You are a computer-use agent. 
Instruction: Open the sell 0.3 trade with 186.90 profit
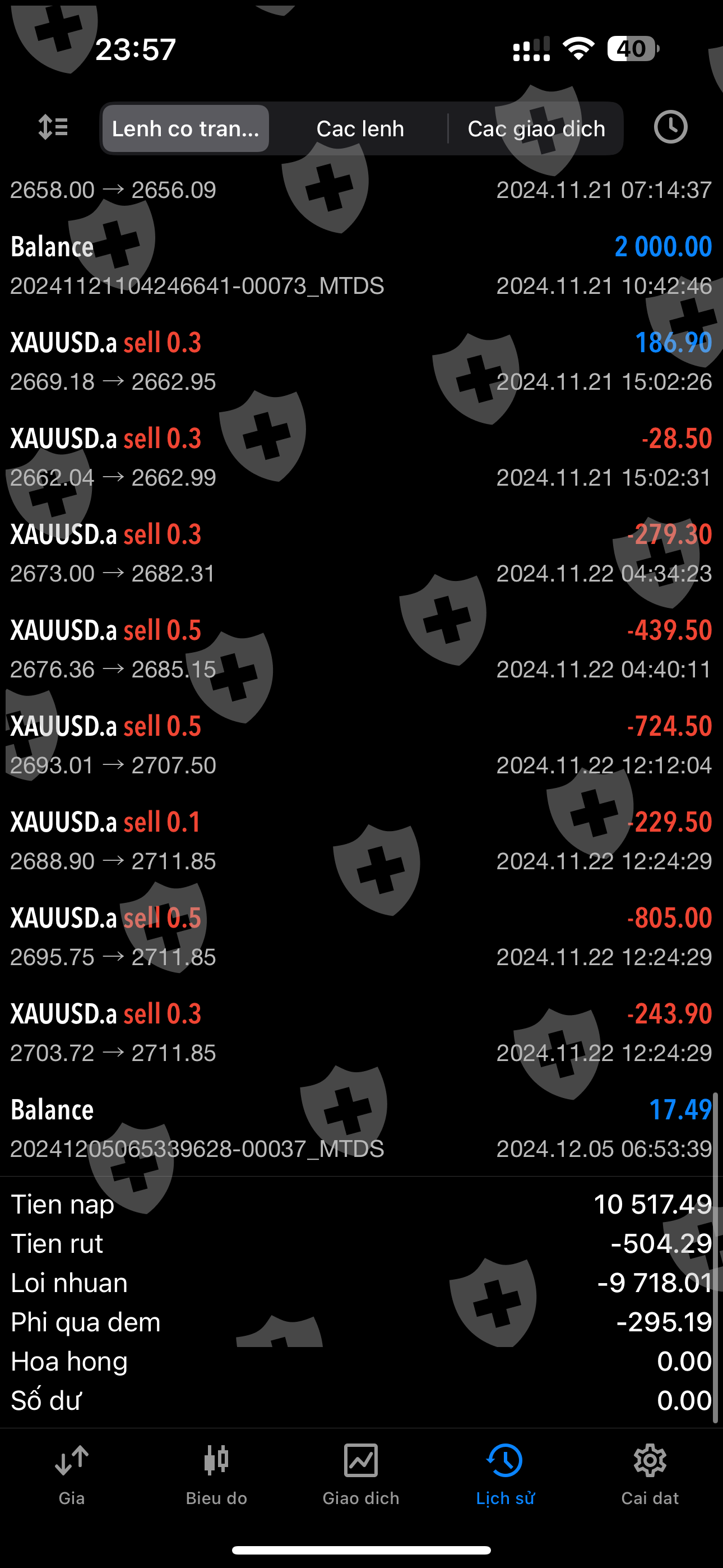[361, 362]
